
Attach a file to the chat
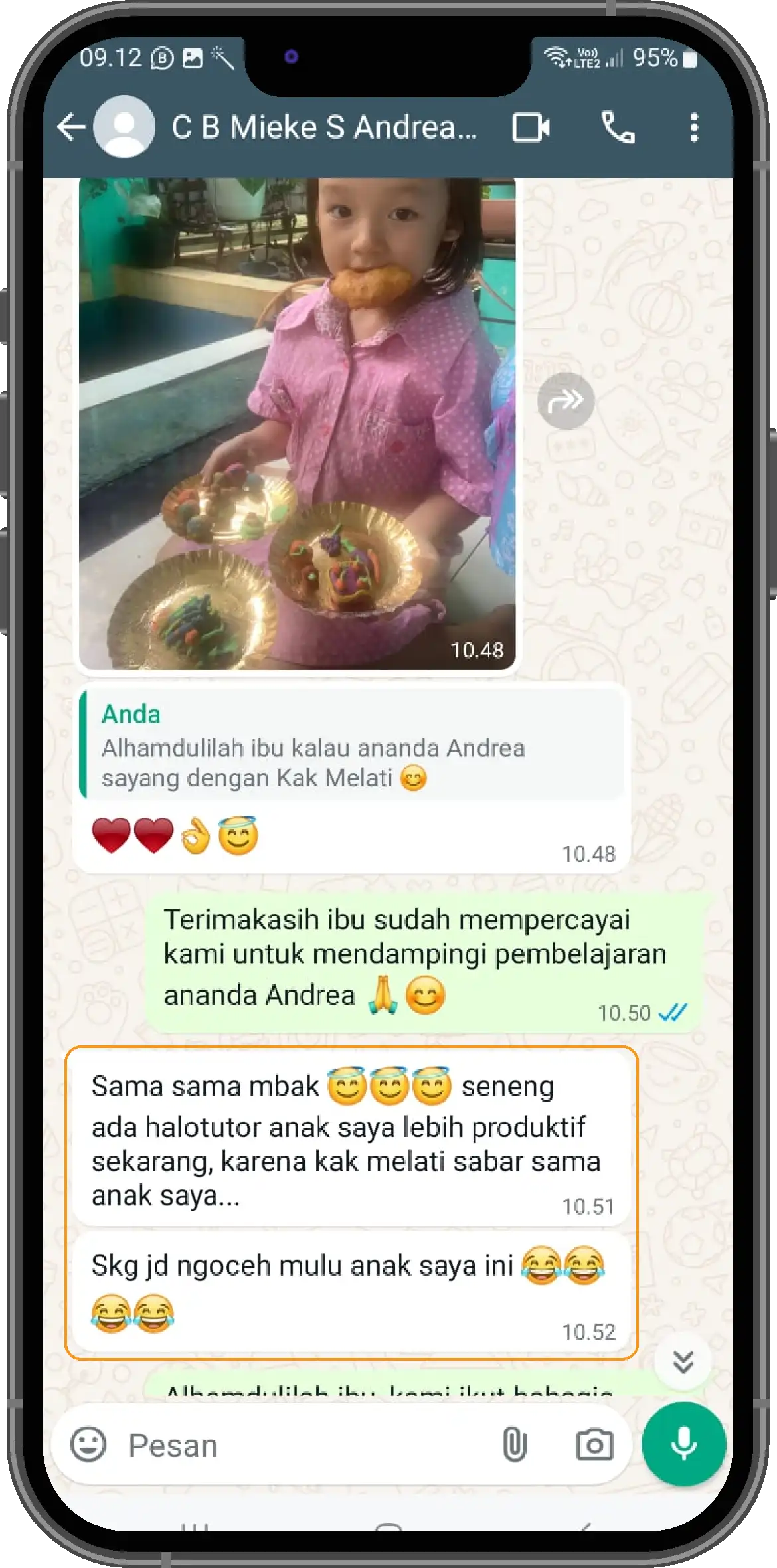tap(514, 1444)
